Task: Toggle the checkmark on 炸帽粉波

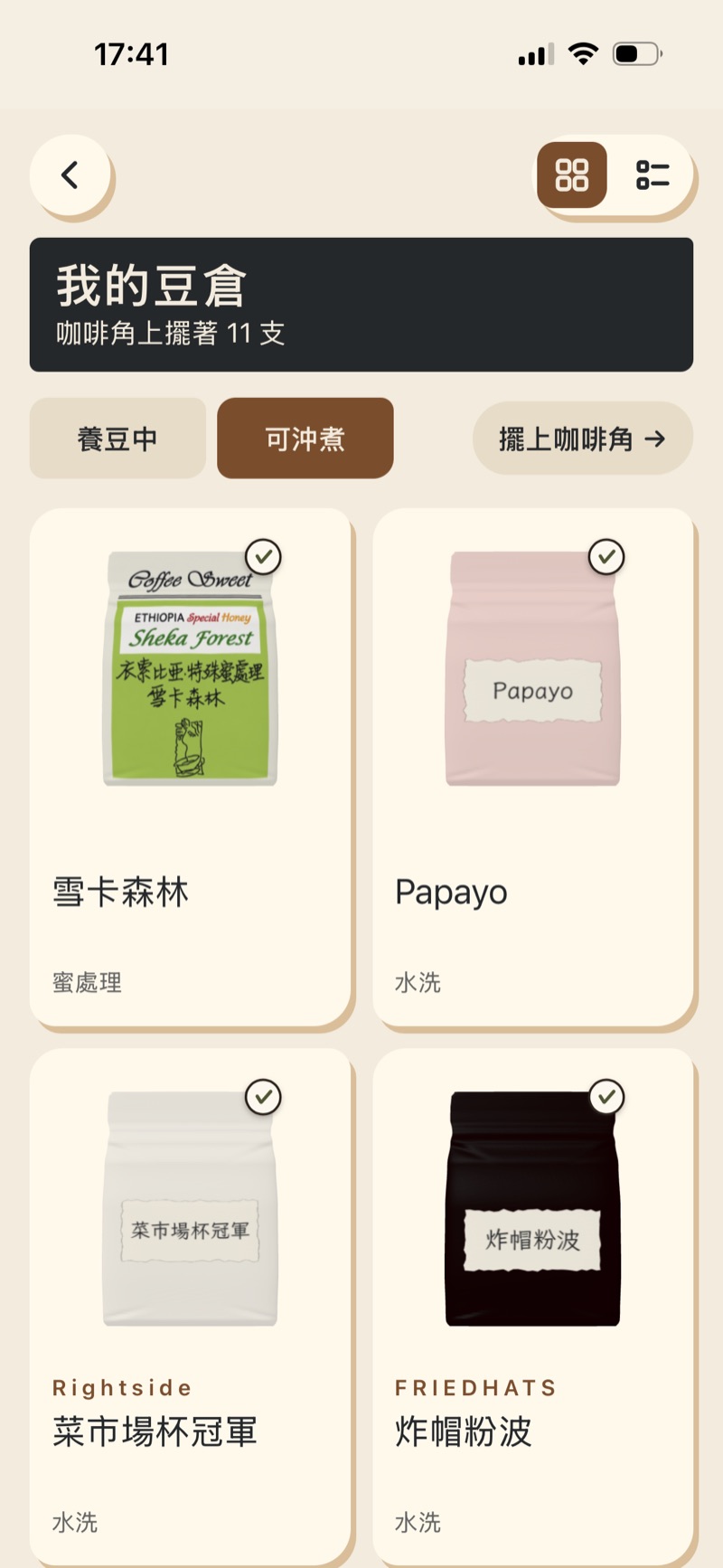Action: (606, 1097)
